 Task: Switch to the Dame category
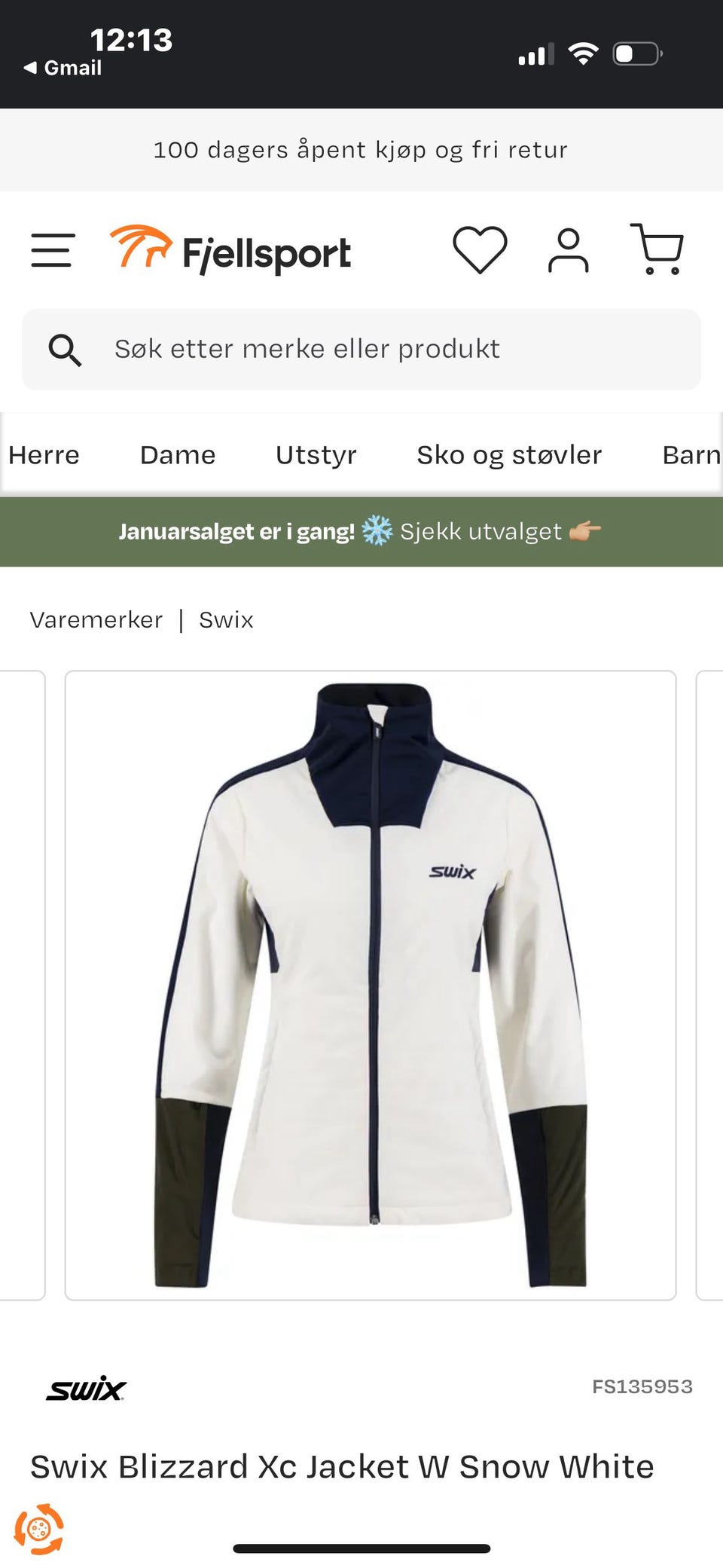pyautogui.click(x=177, y=454)
